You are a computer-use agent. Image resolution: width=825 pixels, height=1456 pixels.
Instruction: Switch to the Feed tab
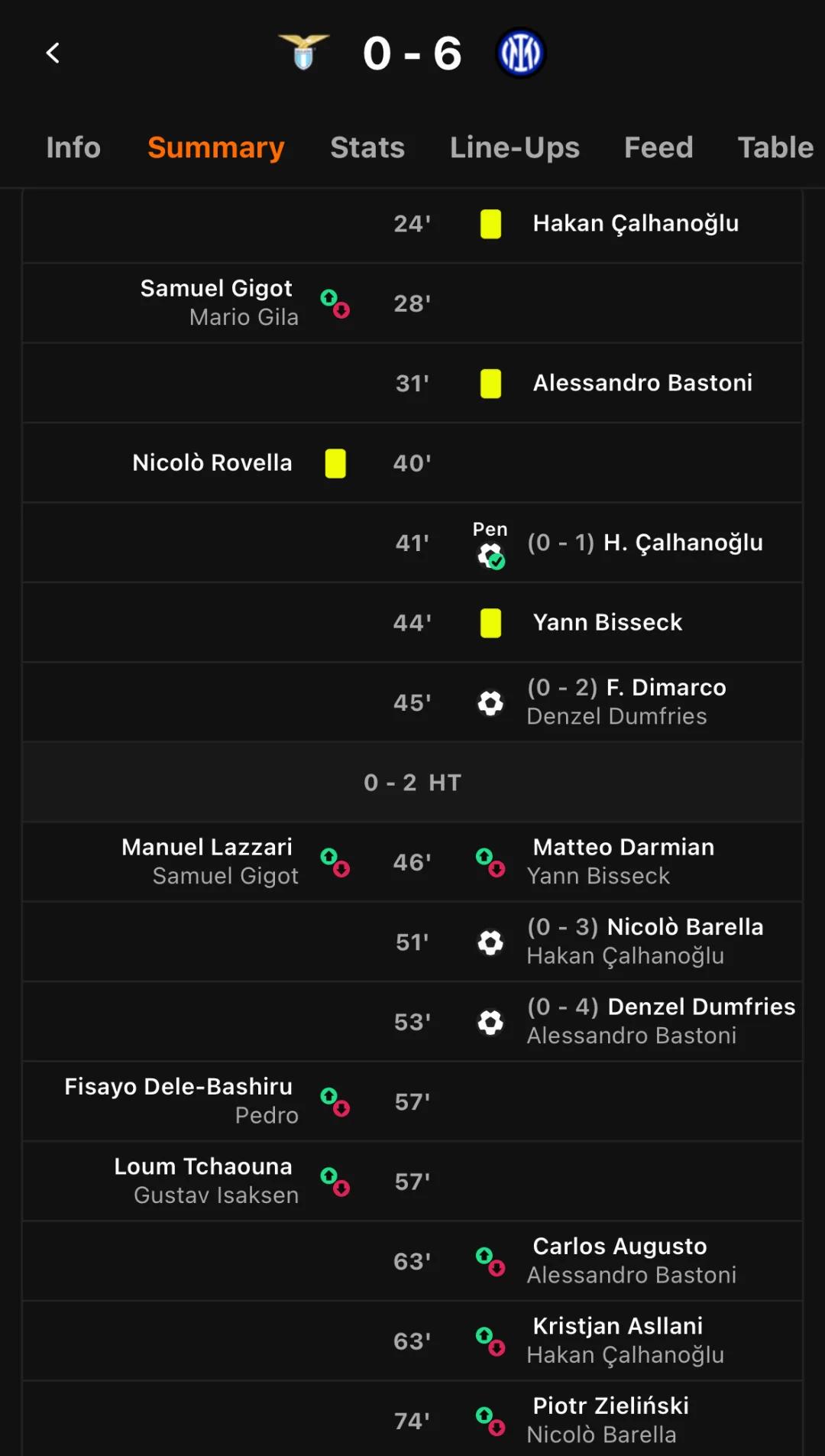[x=658, y=148]
